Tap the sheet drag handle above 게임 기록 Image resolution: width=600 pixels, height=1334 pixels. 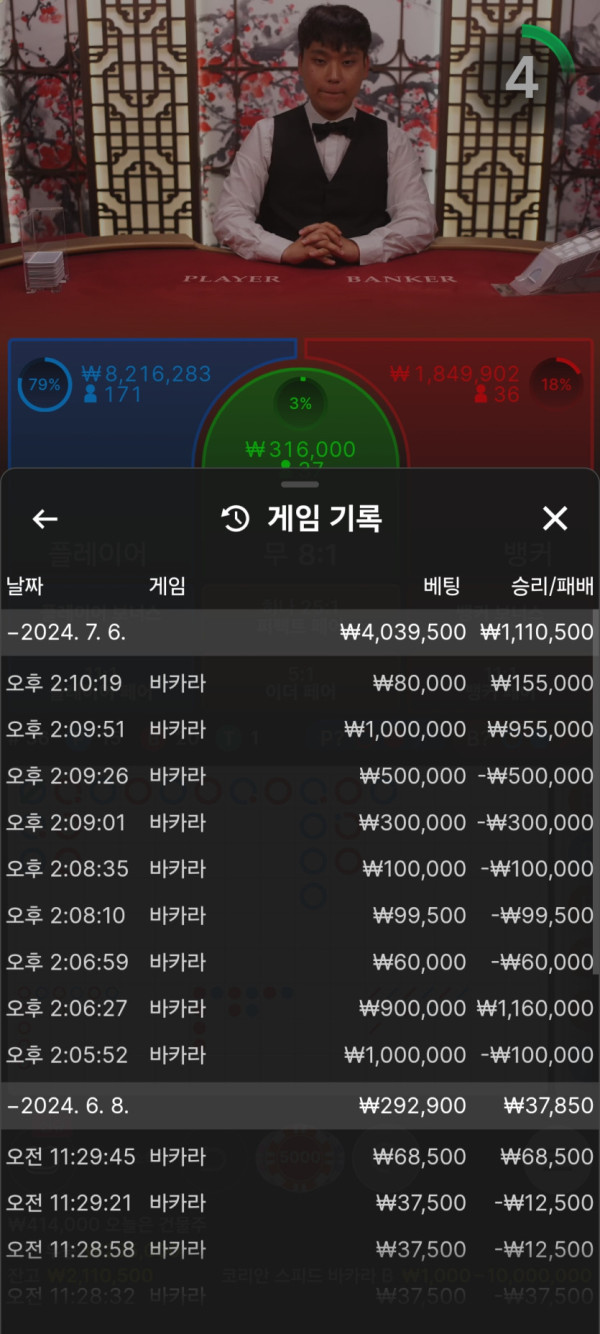300,483
